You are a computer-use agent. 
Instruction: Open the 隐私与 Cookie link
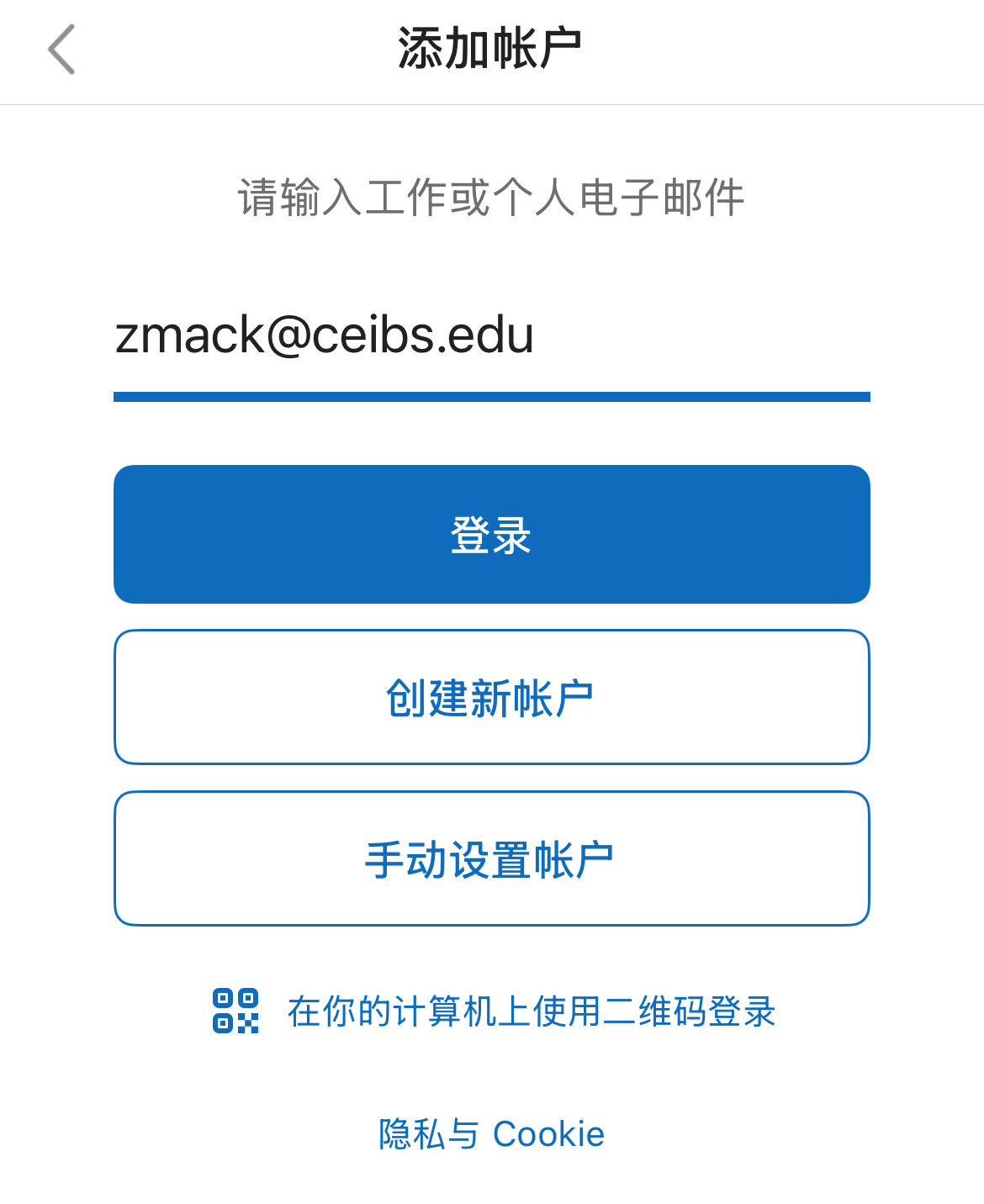pyautogui.click(x=491, y=1134)
